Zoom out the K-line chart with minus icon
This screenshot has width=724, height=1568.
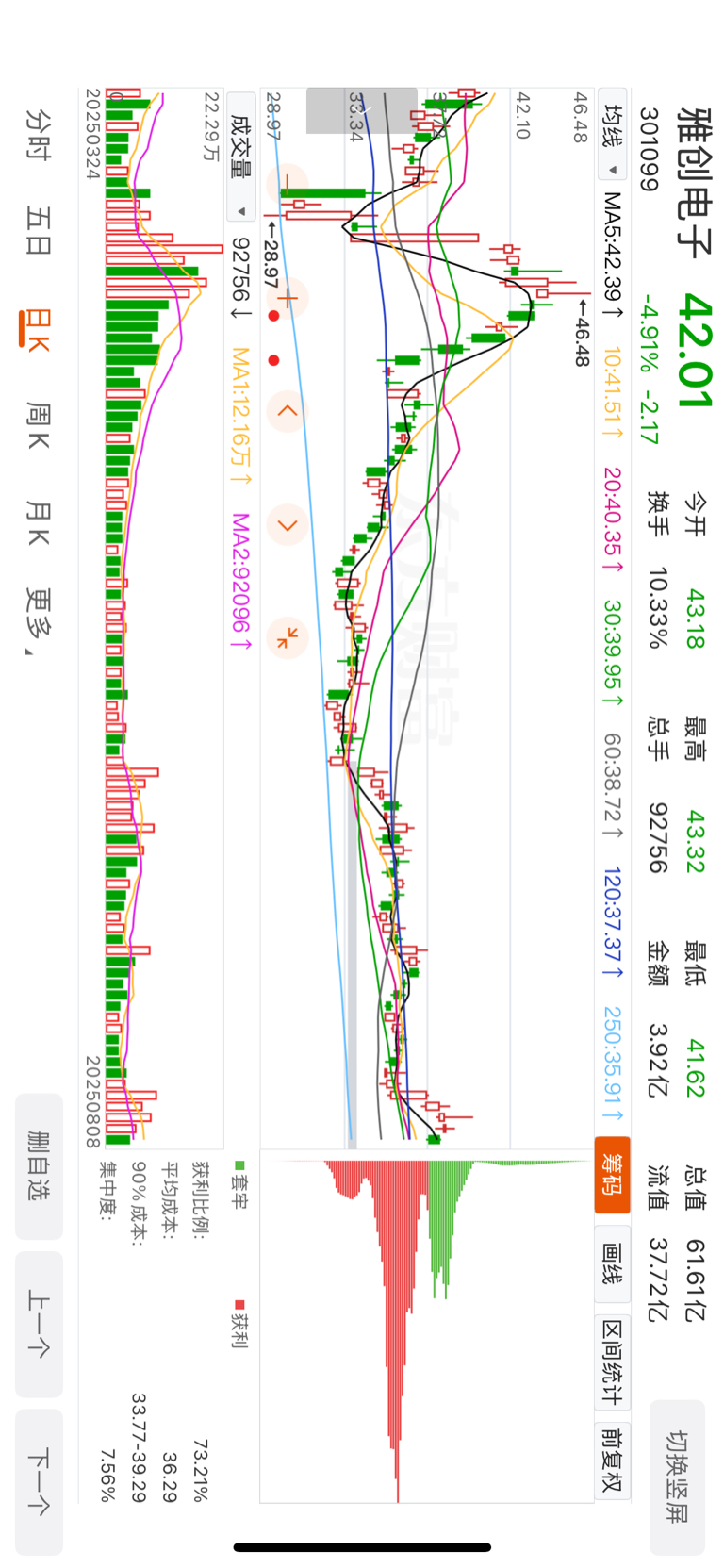click(288, 182)
